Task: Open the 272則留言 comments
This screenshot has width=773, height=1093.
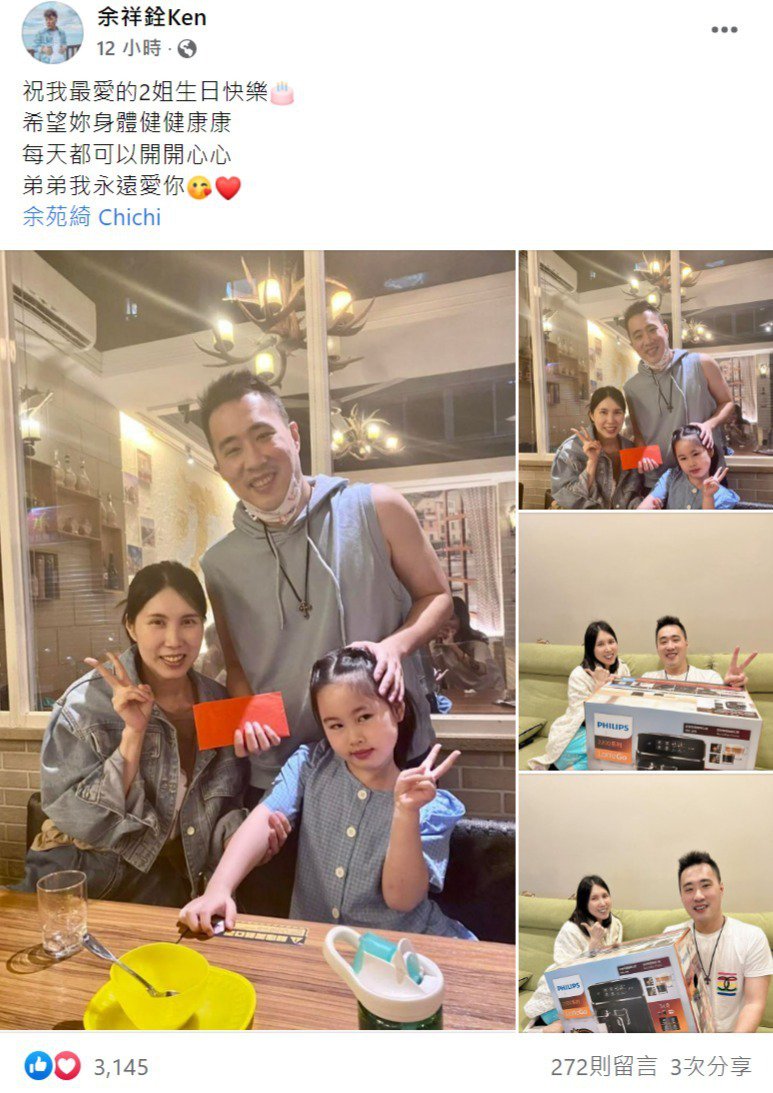Action: tap(603, 1067)
